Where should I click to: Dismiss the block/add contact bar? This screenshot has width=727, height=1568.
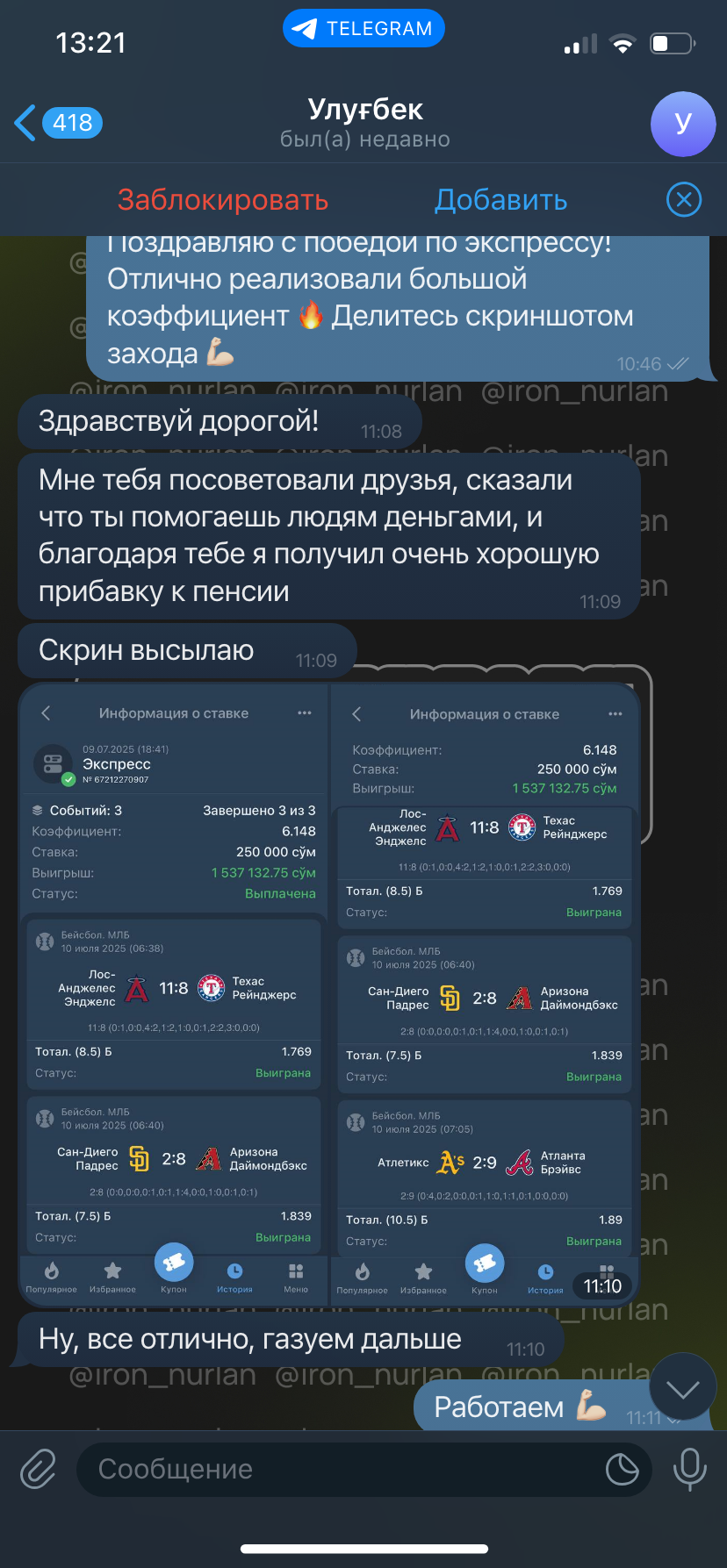click(684, 200)
